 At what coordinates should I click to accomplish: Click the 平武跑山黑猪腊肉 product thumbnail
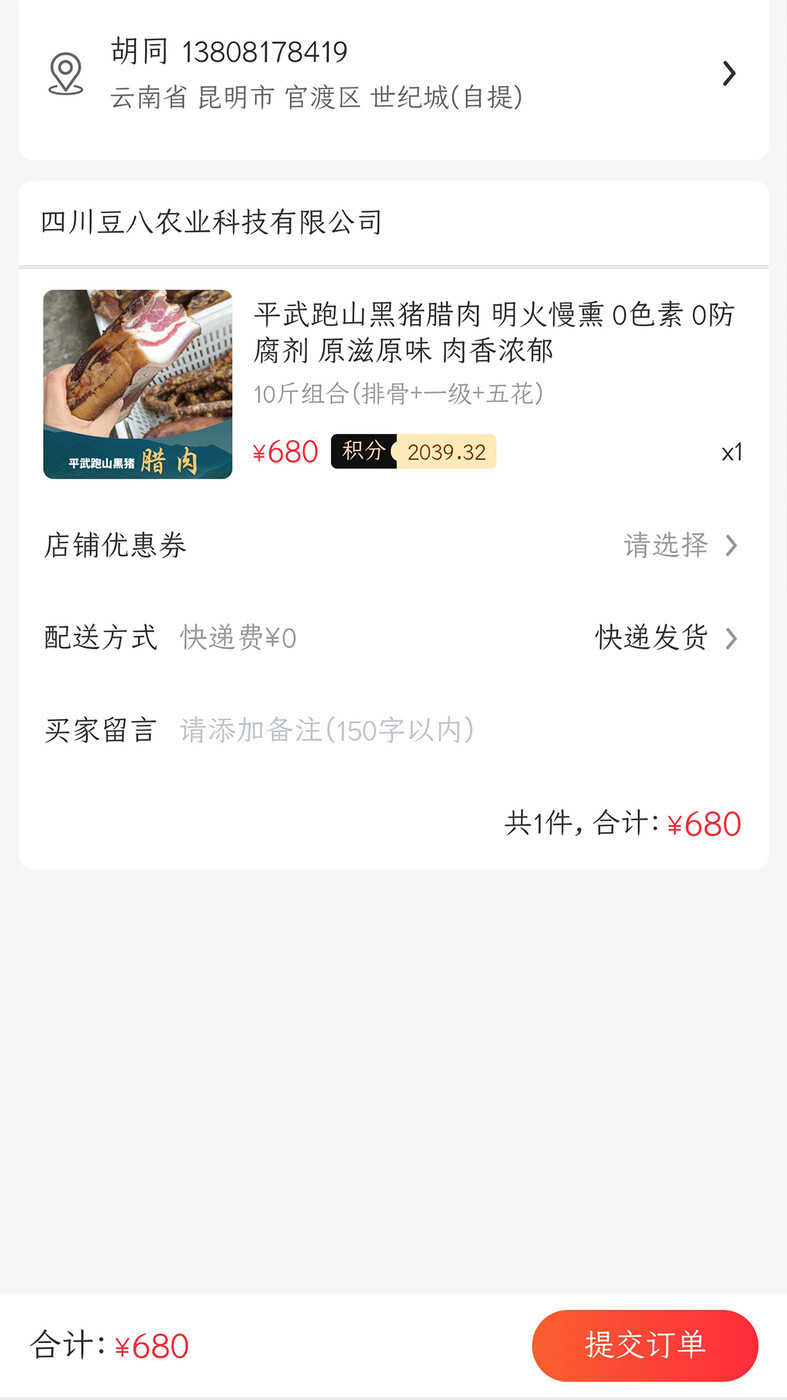click(137, 384)
